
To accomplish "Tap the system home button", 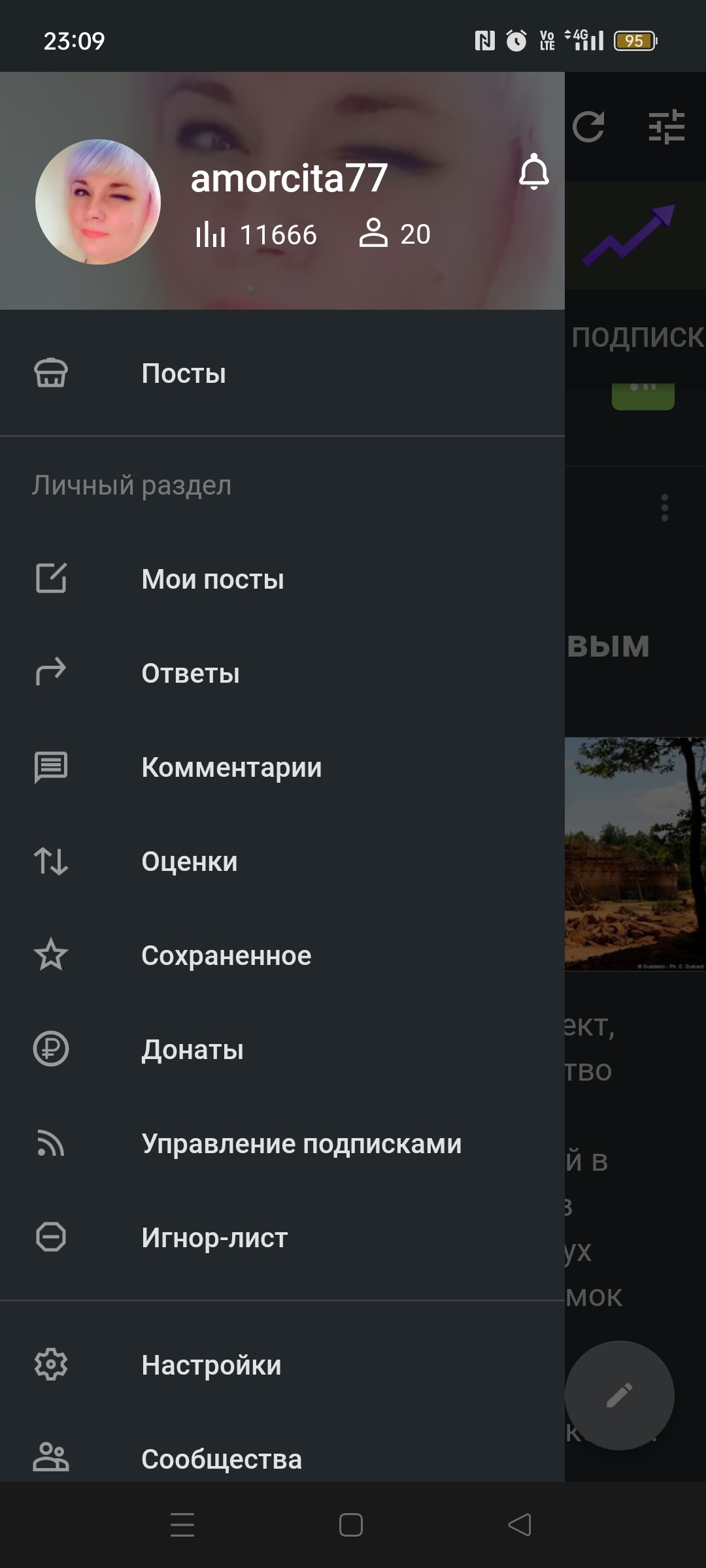I will click(351, 1526).
